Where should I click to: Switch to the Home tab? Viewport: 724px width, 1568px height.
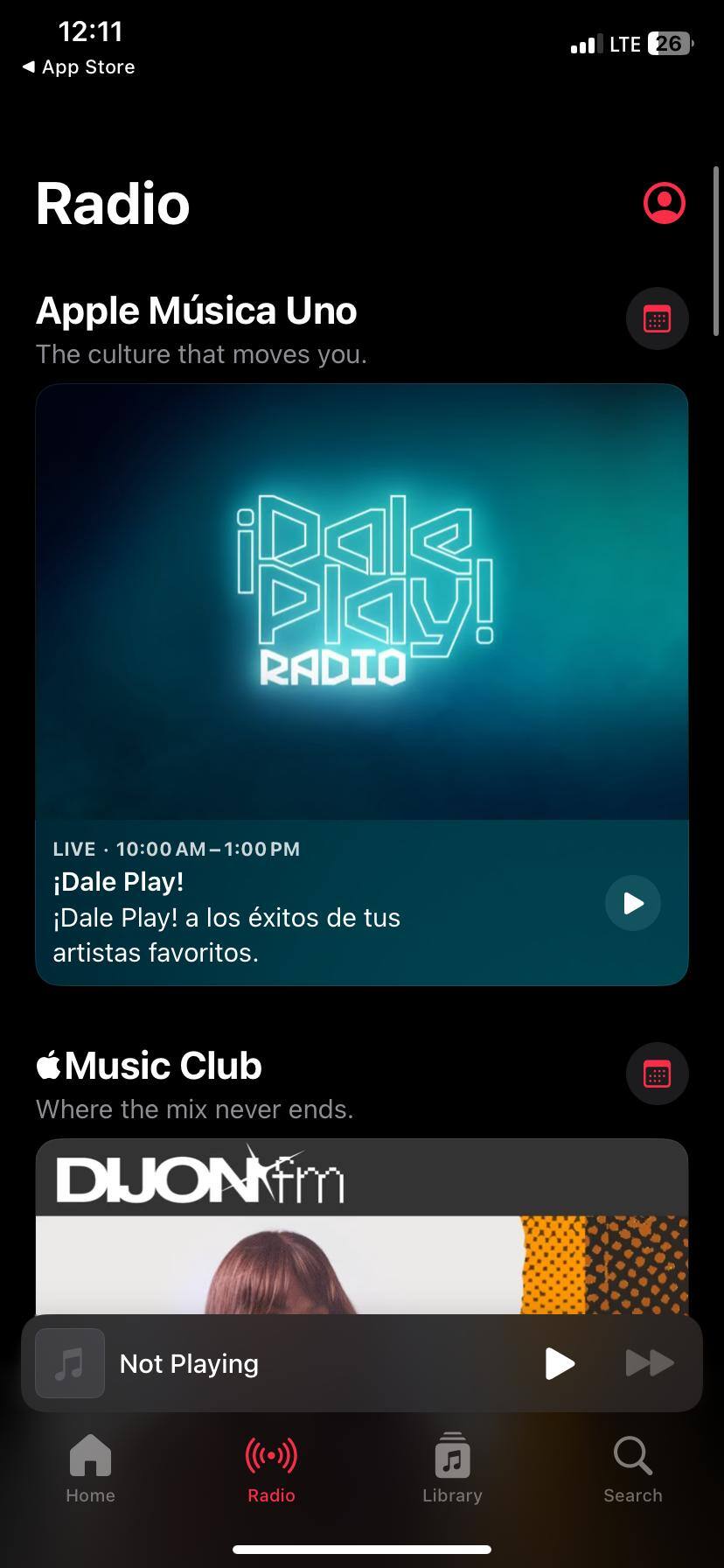(91, 1469)
